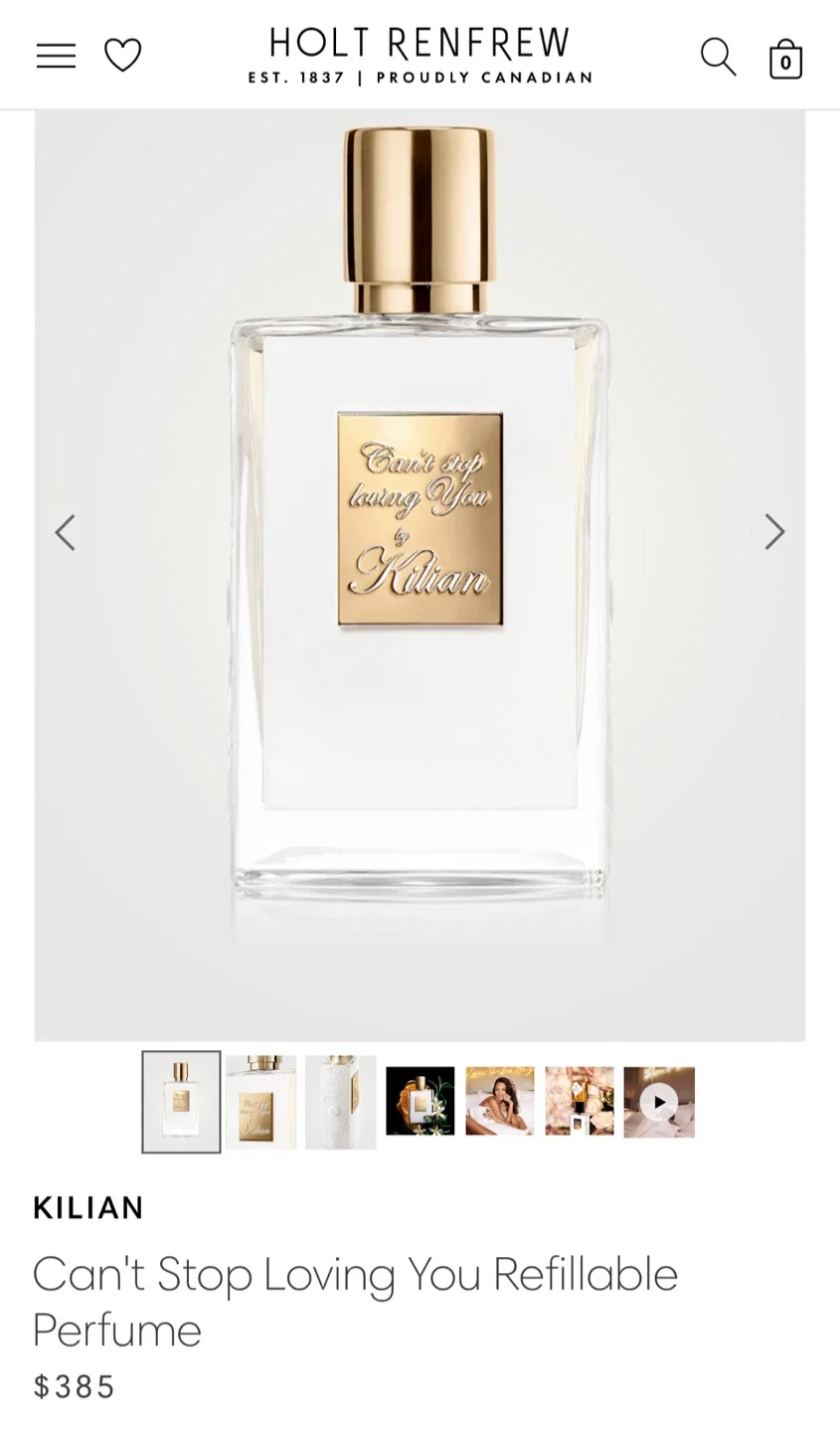Select the floral collage thumbnail
Image resolution: width=840 pixels, height=1432 pixels.
click(x=579, y=1101)
